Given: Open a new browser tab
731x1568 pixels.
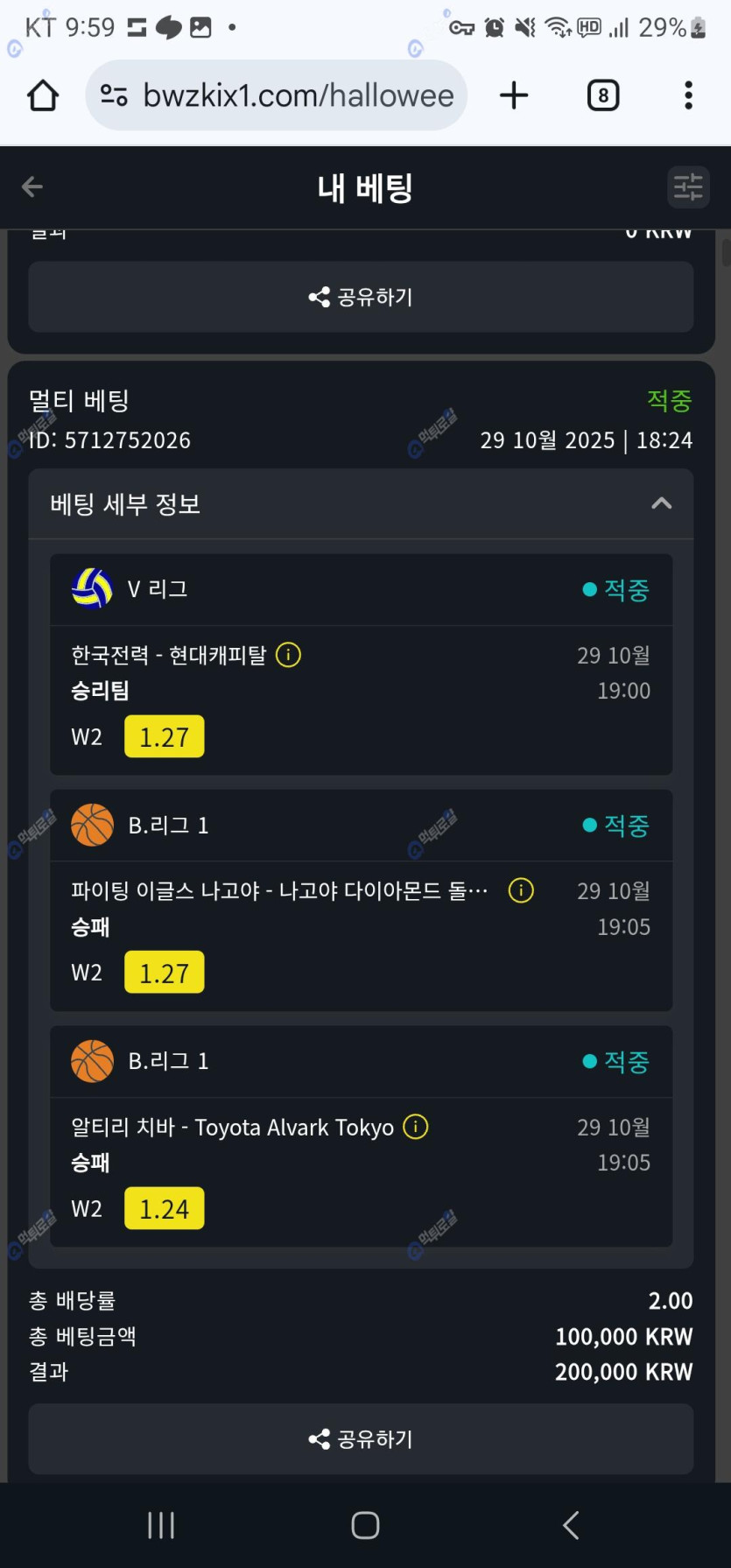Looking at the screenshot, I should point(514,95).
